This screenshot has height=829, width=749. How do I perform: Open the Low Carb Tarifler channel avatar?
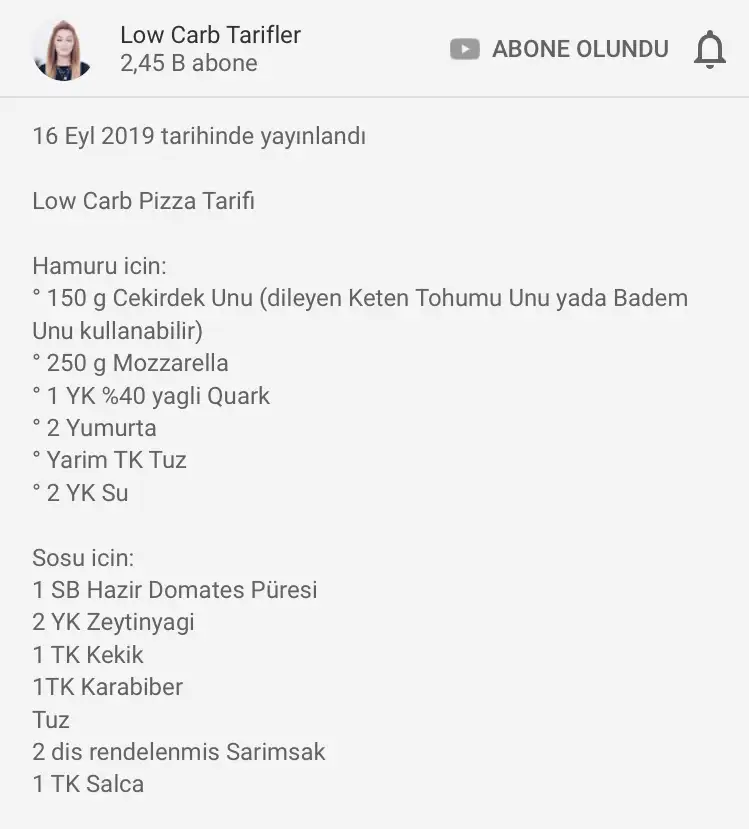click(62, 49)
